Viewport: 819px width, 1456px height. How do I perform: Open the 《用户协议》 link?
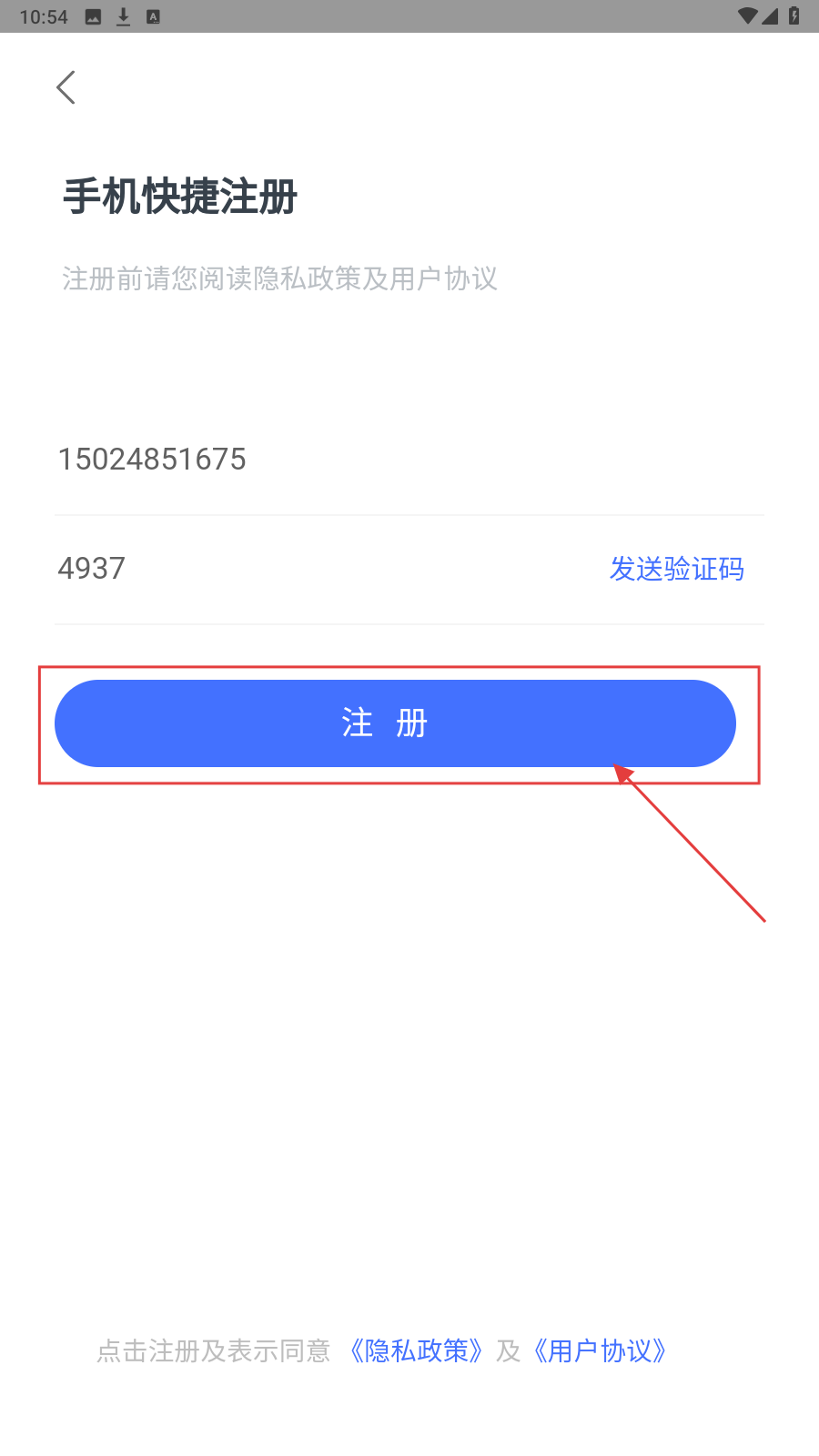pyautogui.click(x=600, y=1351)
